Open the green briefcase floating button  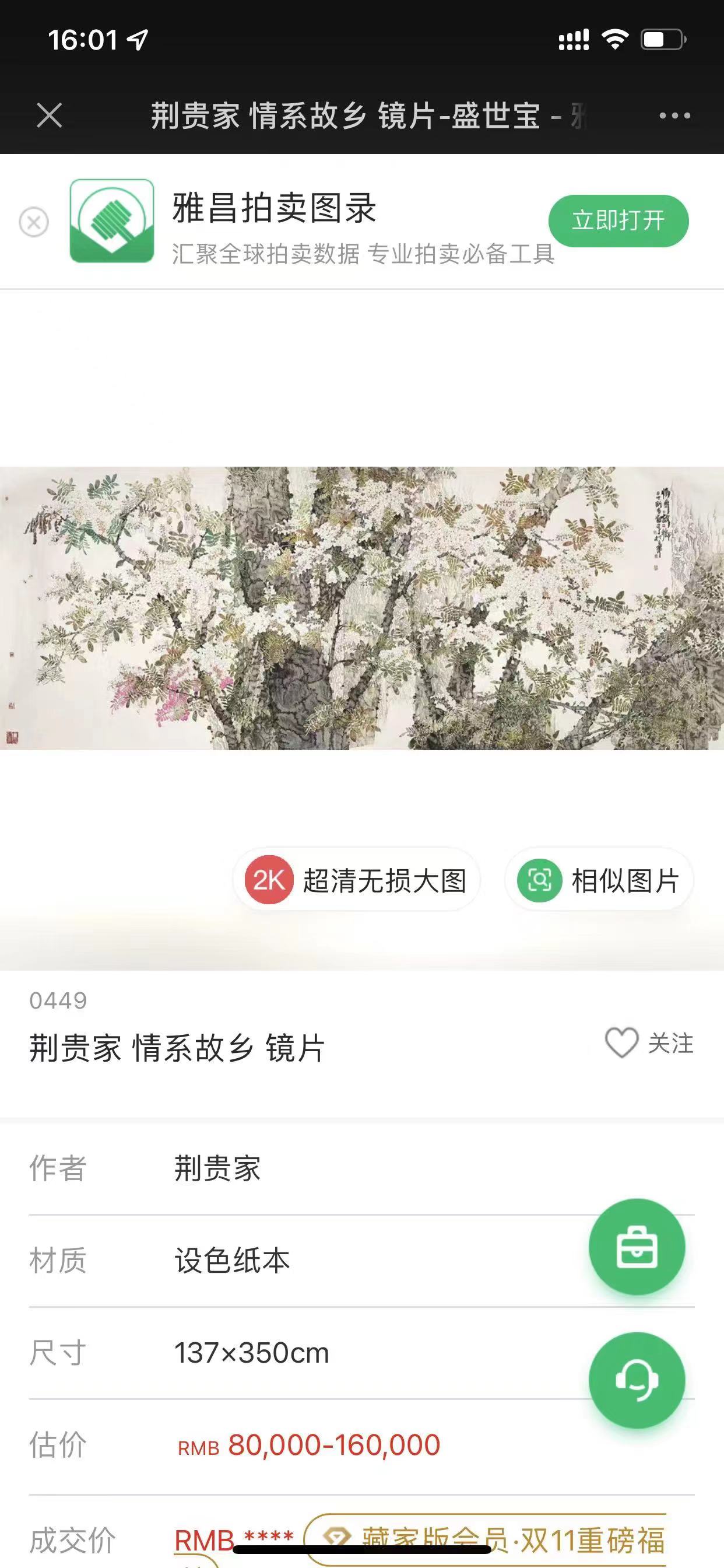click(x=637, y=1247)
